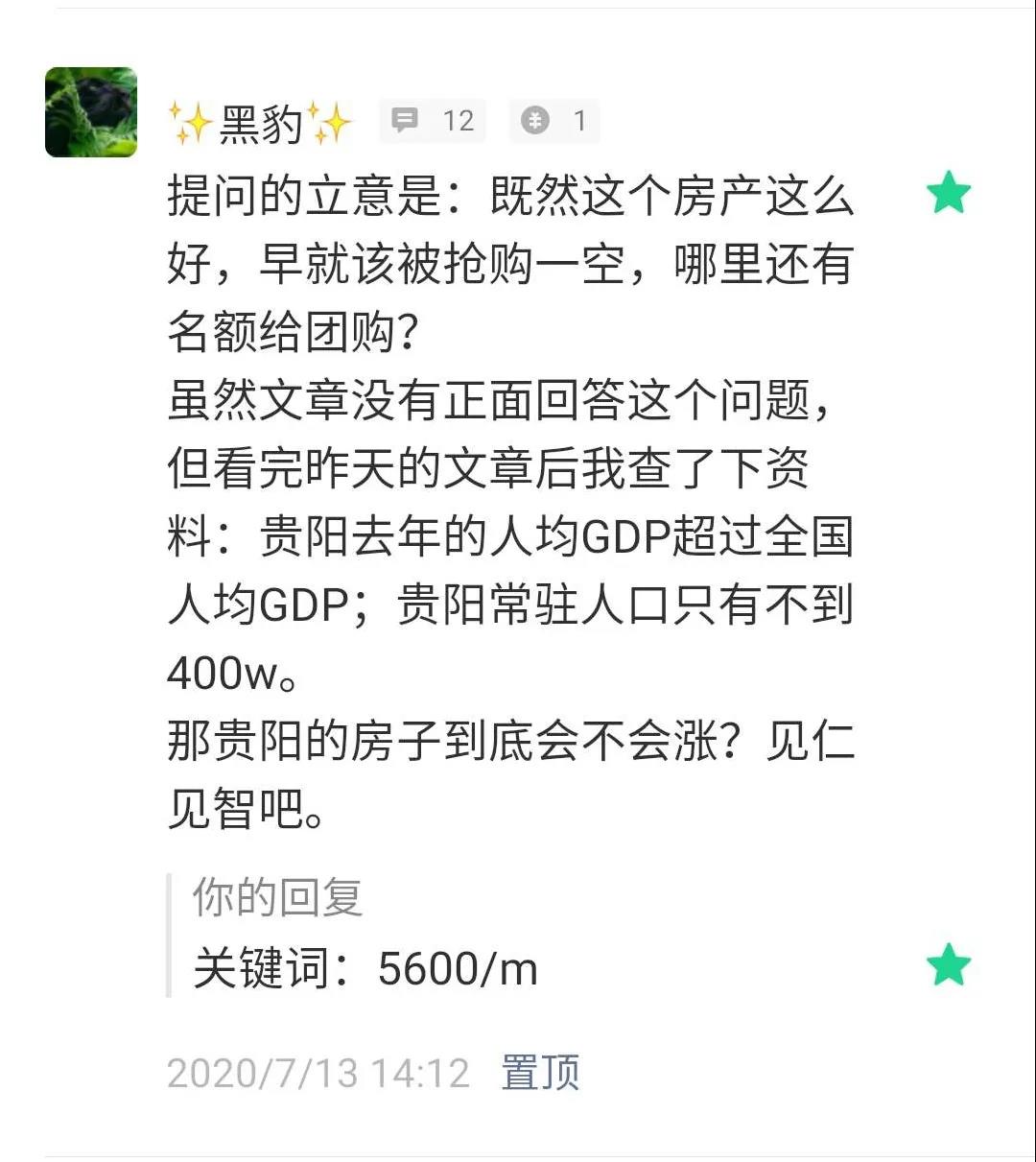Image resolution: width=1036 pixels, height=1162 pixels.
Task: Tap 置顶 to pin this comment
Action: coord(540,1072)
